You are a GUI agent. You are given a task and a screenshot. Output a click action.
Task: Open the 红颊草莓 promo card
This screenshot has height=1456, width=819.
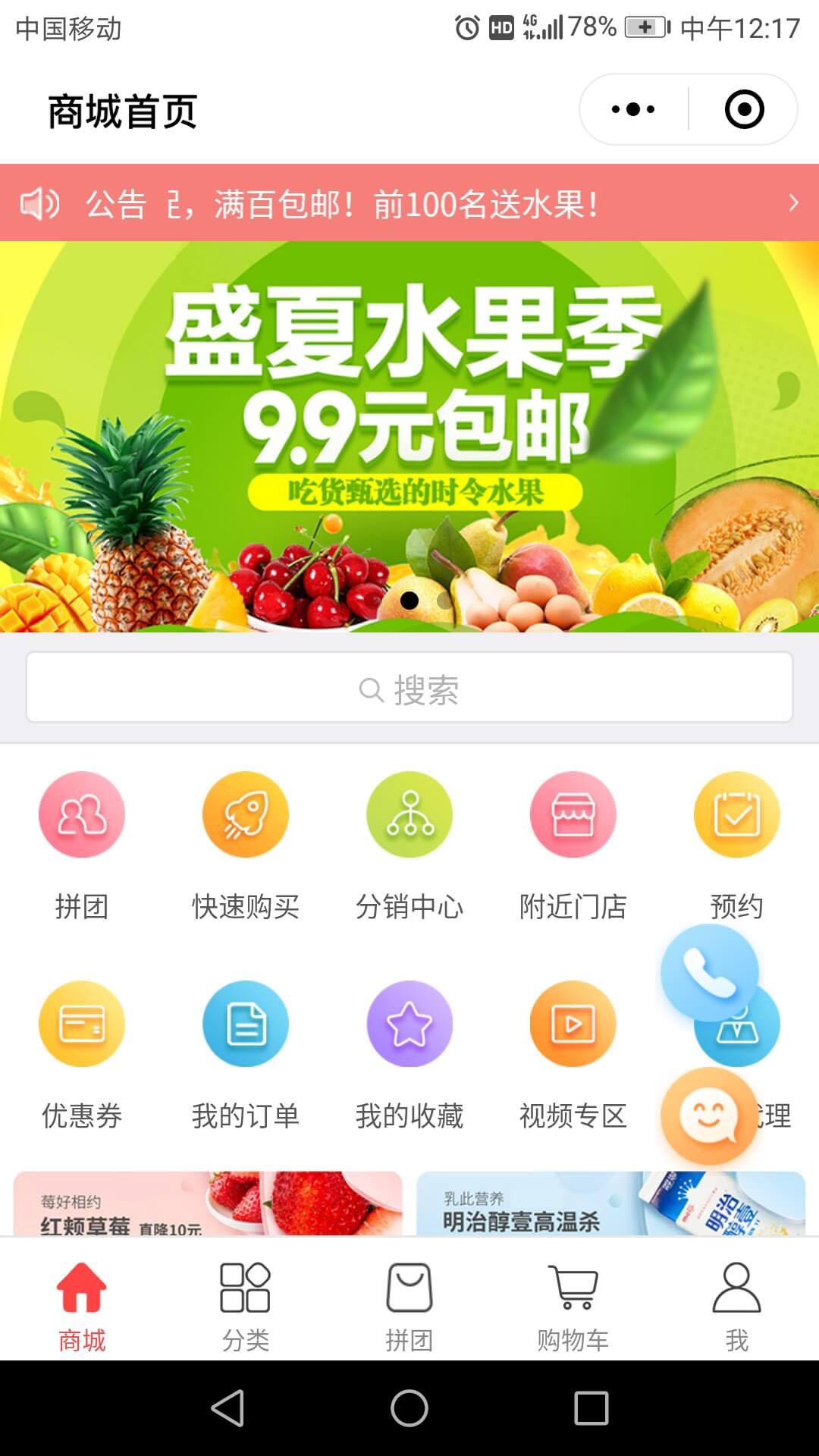pos(208,1204)
